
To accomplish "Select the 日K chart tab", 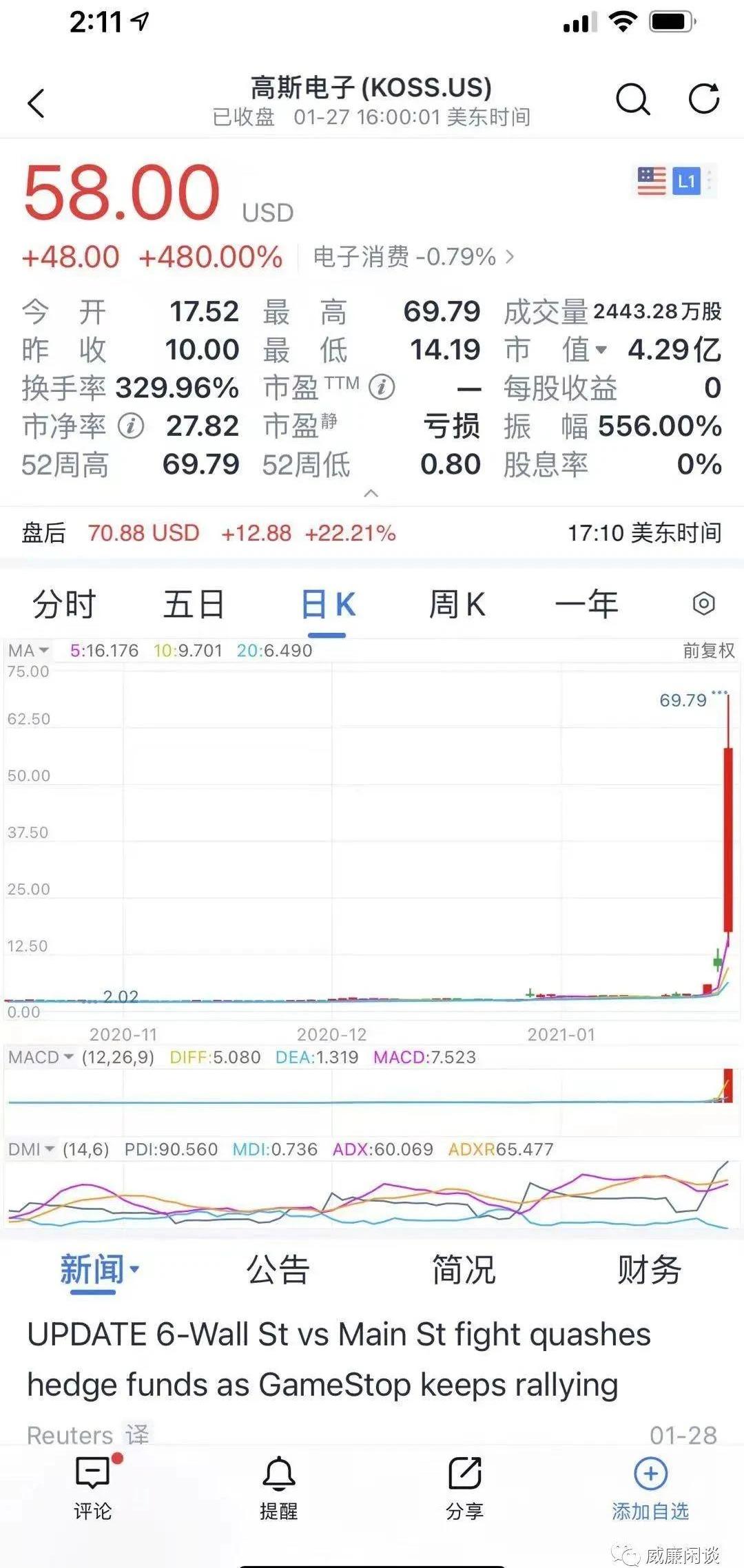I will click(328, 605).
